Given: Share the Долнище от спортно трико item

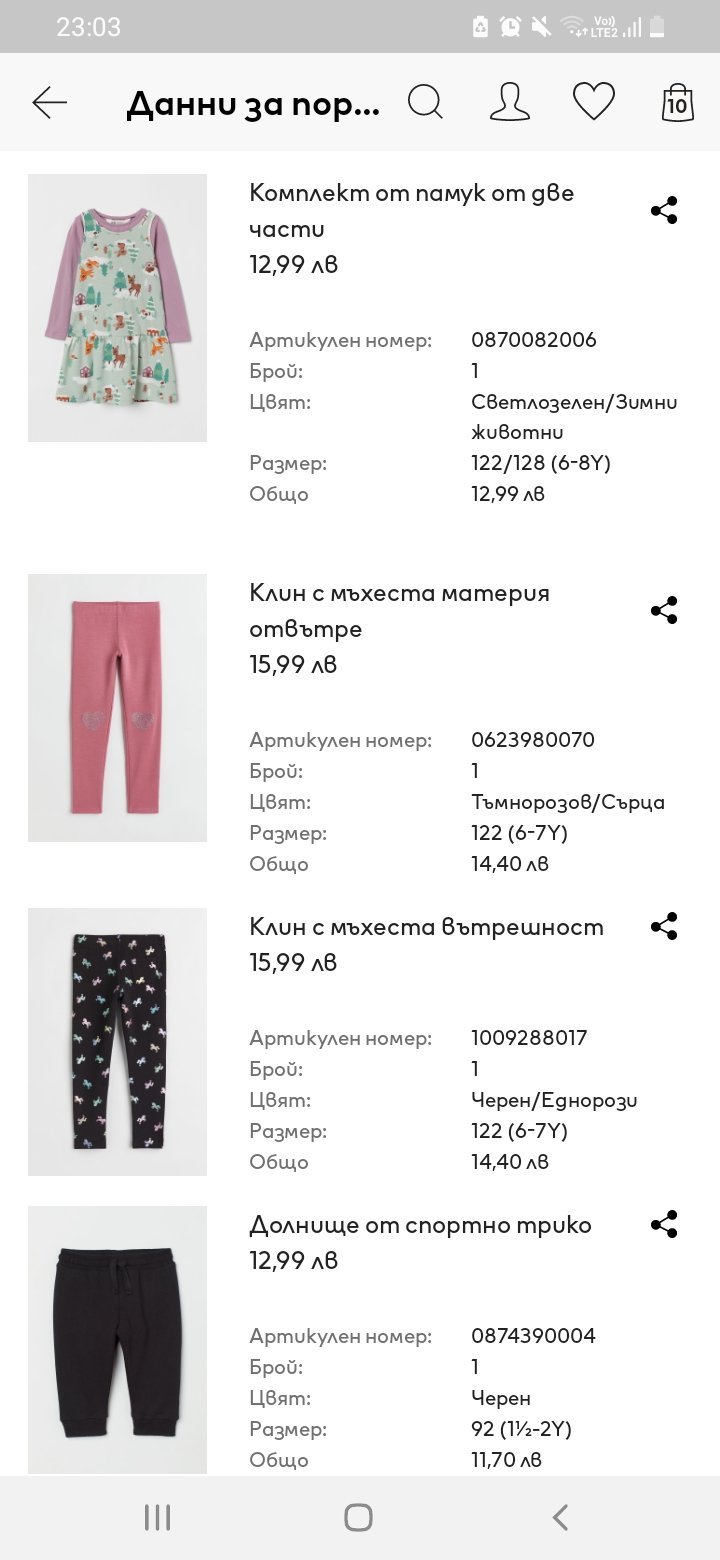Looking at the screenshot, I should (664, 1224).
